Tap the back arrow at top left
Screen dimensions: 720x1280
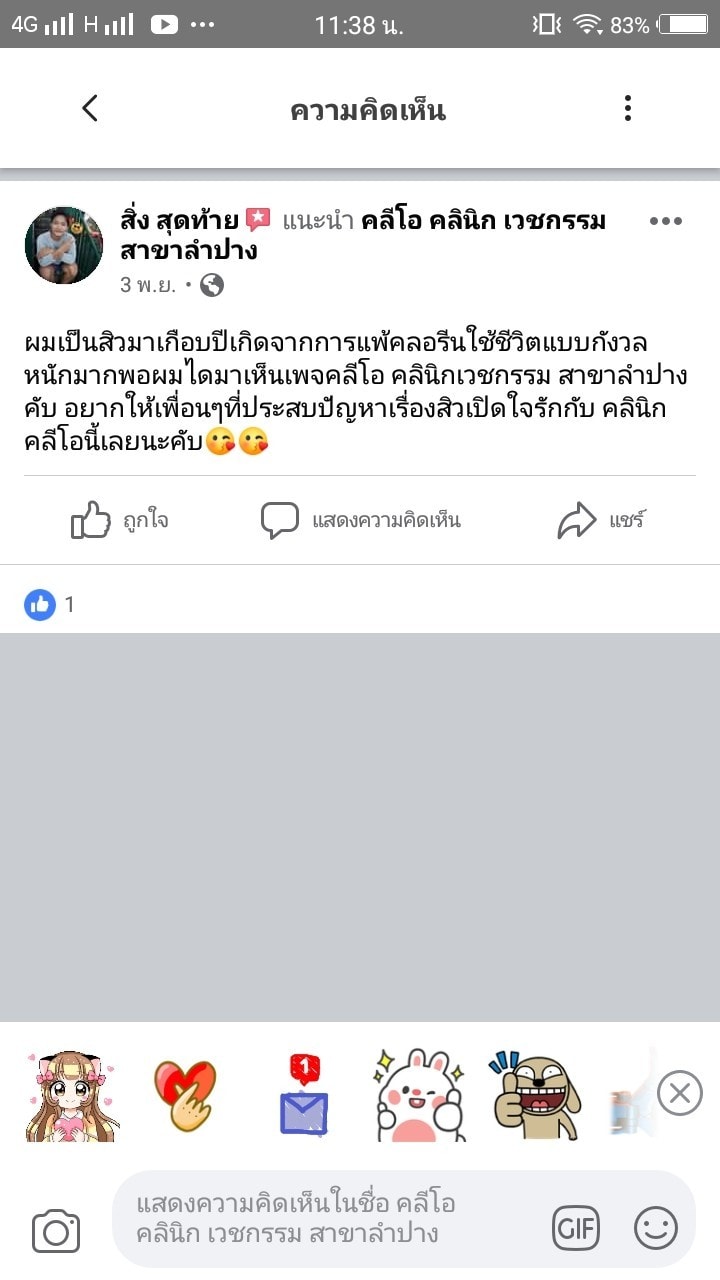click(91, 108)
